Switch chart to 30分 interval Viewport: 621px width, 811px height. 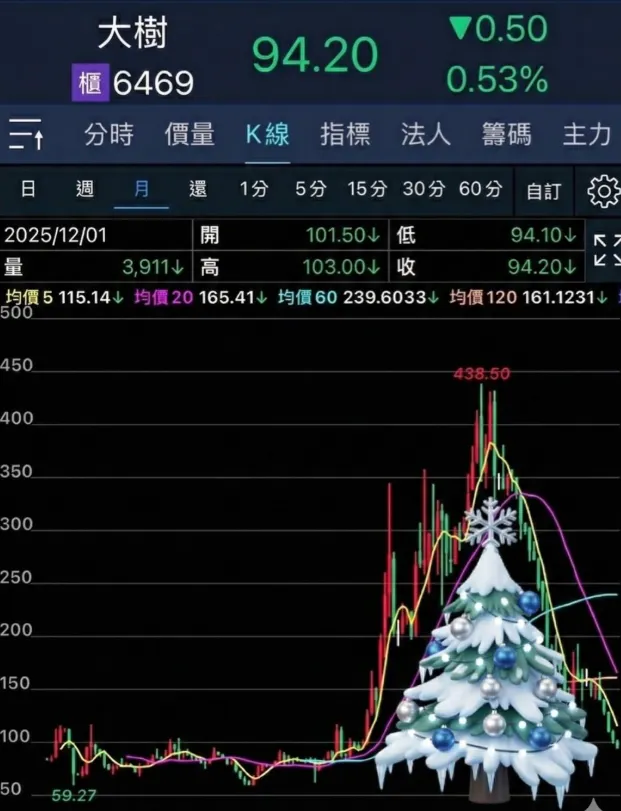tap(423, 188)
